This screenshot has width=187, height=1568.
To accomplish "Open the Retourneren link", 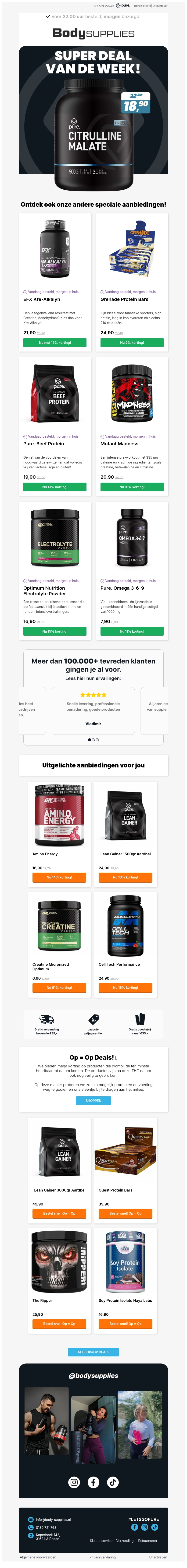I will click(147, 1541).
